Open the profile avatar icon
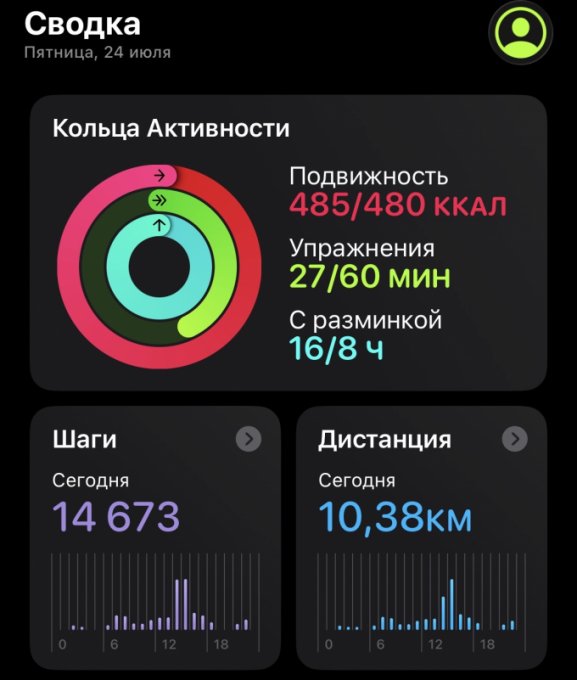This screenshot has height=680, width=577. coord(520,33)
